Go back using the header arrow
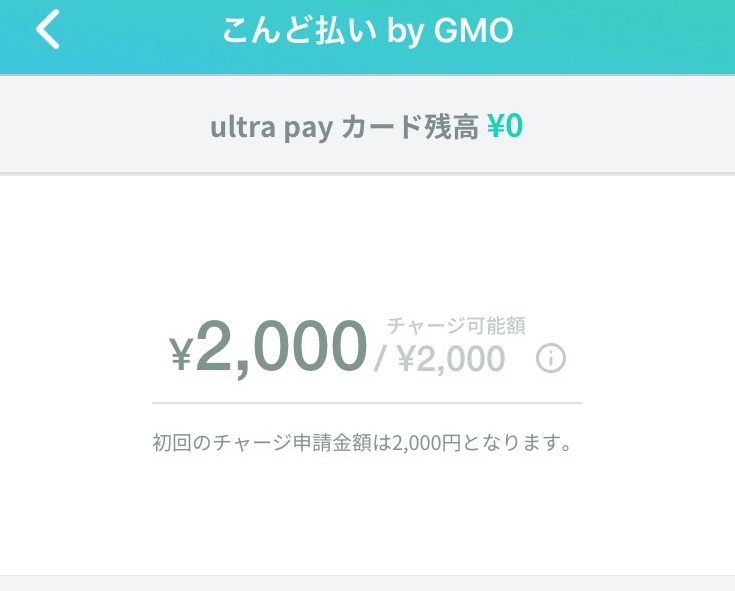 [47, 31]
